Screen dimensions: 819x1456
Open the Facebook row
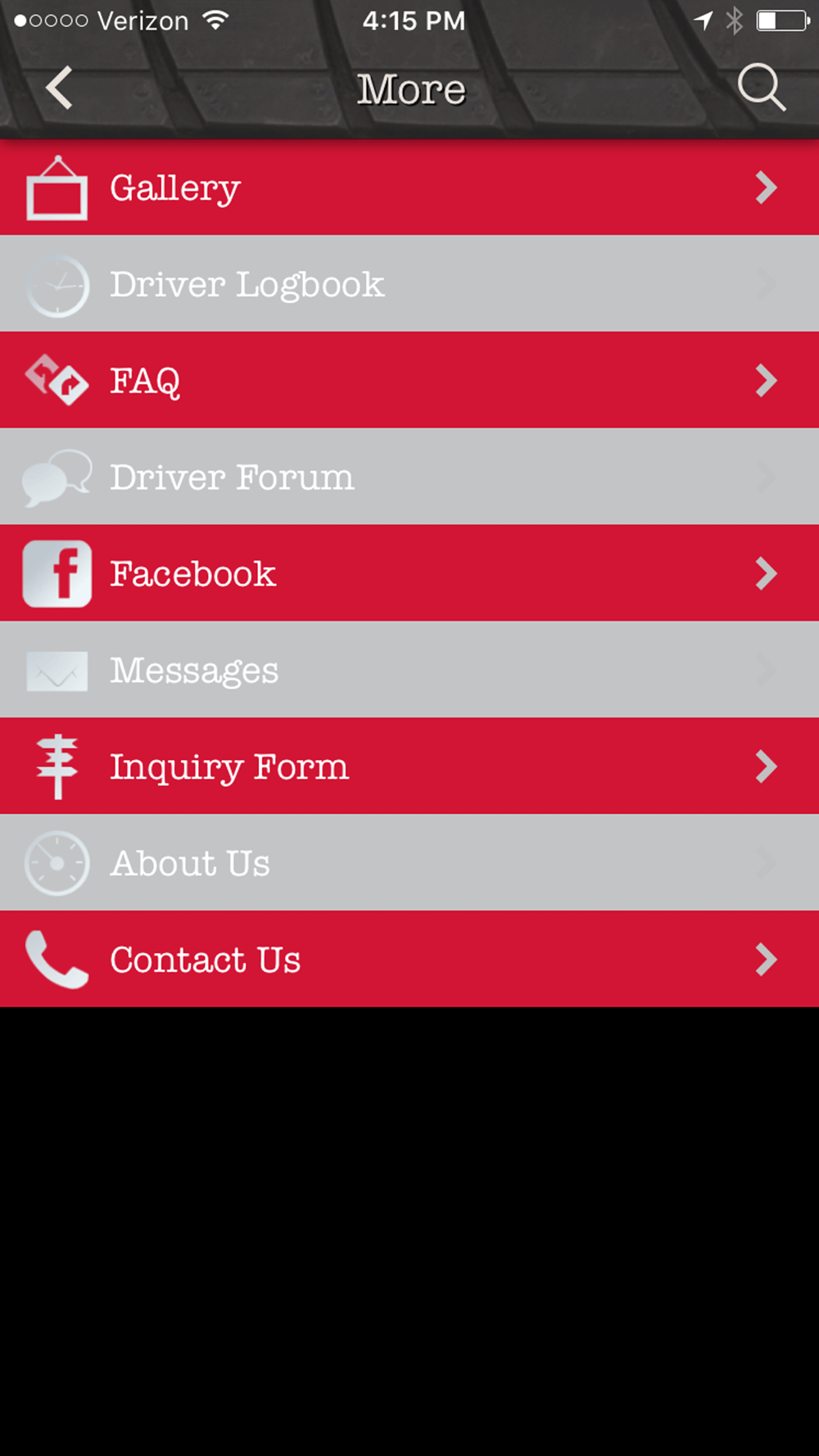tap(409, 573)
